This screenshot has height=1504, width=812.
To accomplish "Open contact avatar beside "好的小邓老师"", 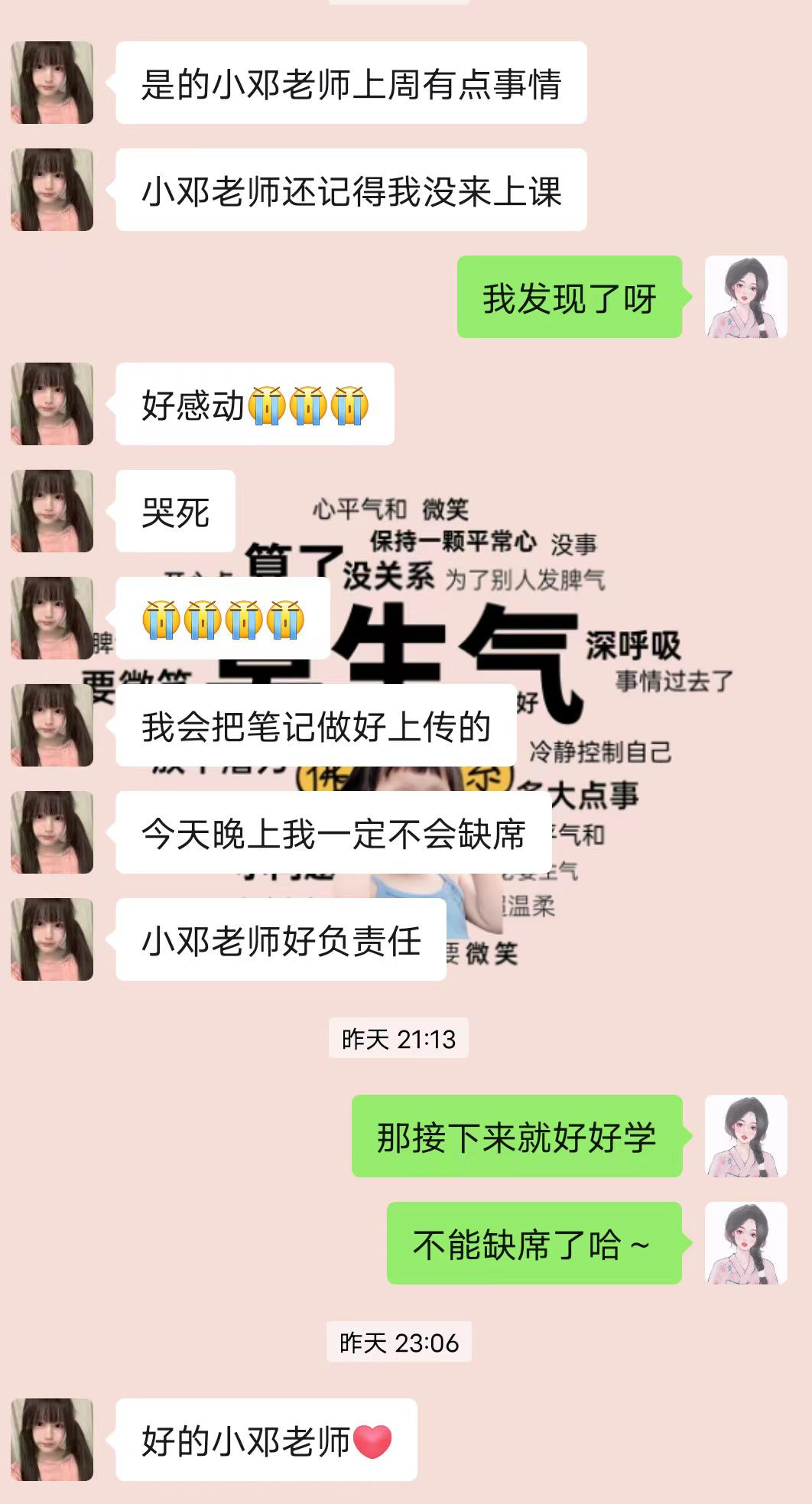I will click(x=52, y=1440).
